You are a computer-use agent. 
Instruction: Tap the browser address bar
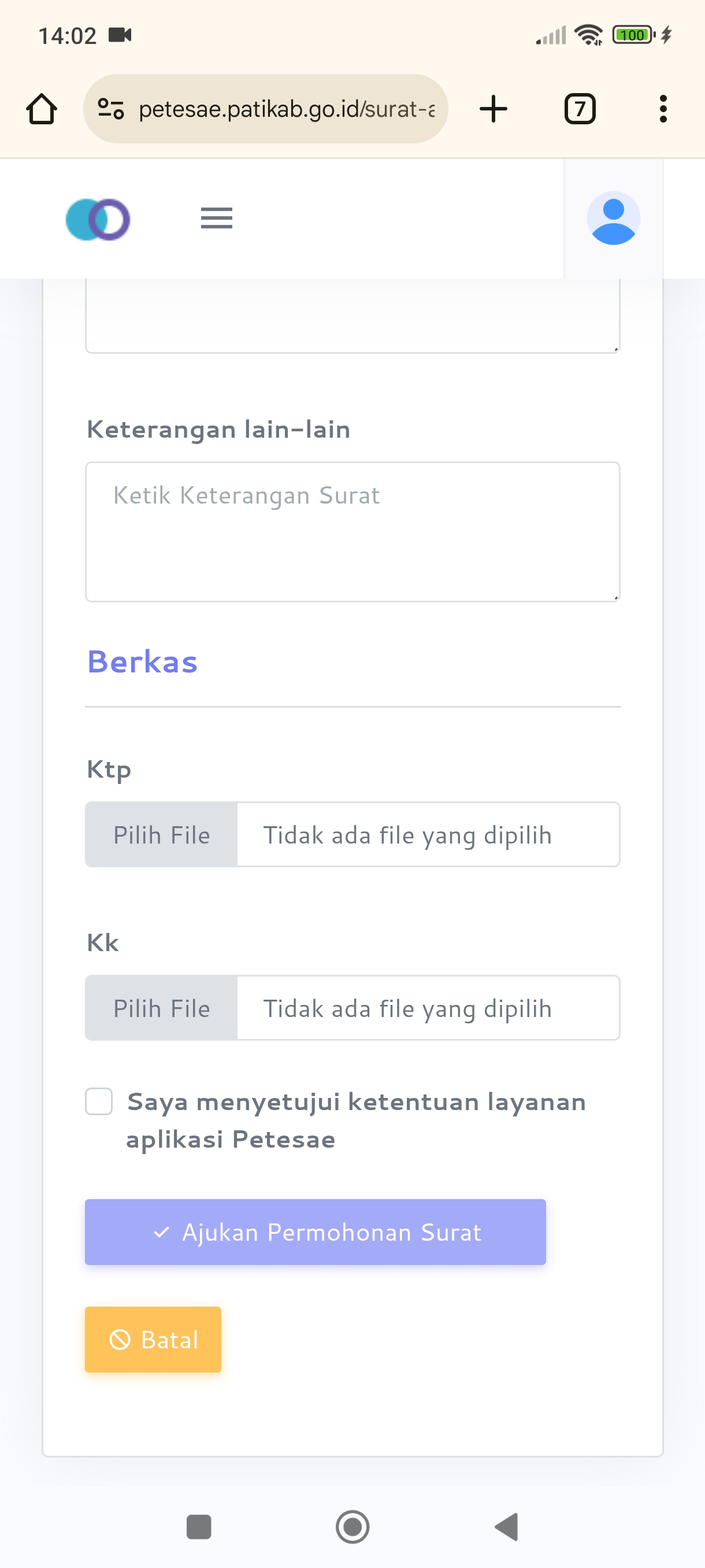[x=266, y=109]
